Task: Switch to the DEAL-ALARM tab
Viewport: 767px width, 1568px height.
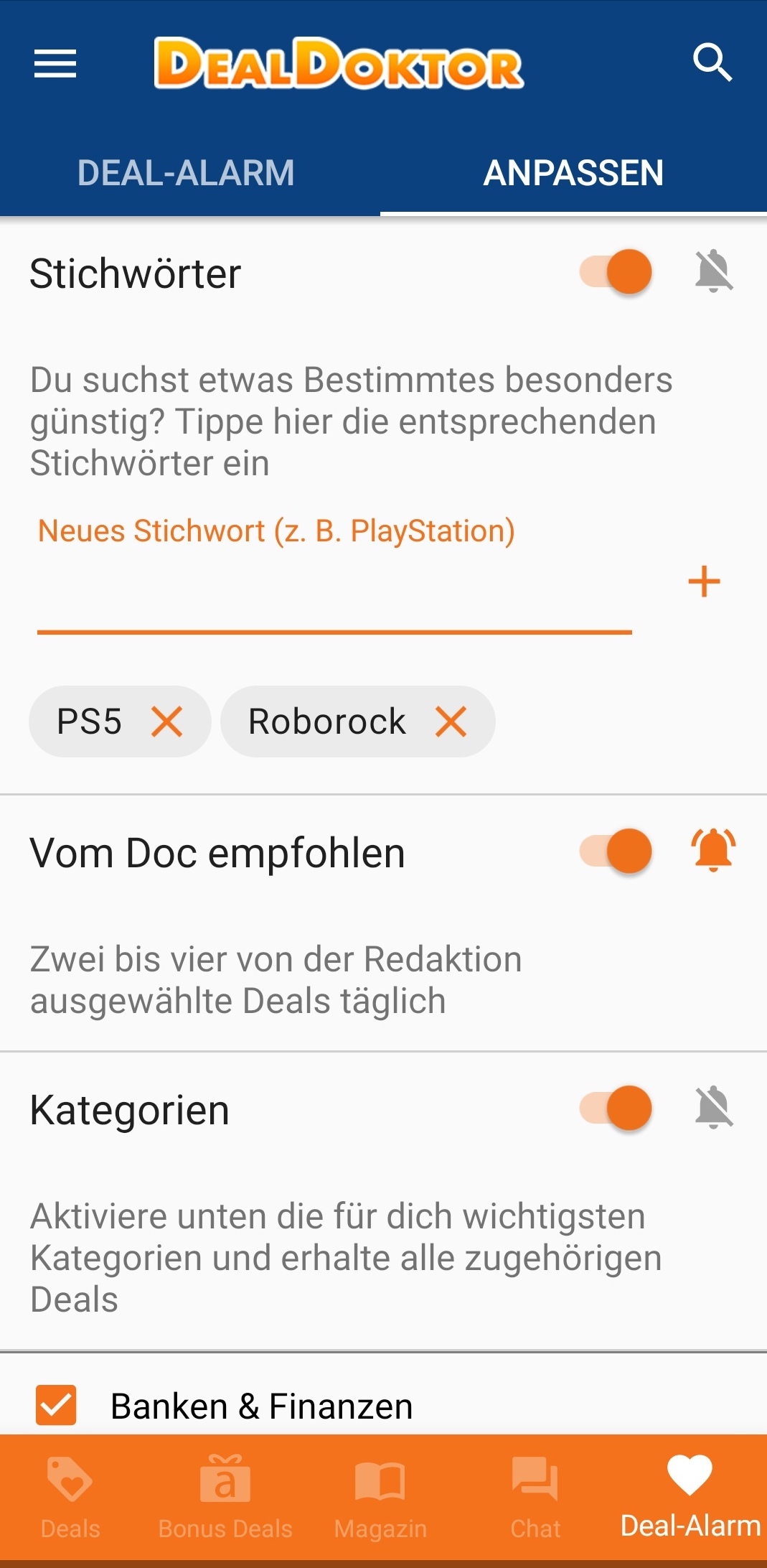Action: [x=186, y=173]
